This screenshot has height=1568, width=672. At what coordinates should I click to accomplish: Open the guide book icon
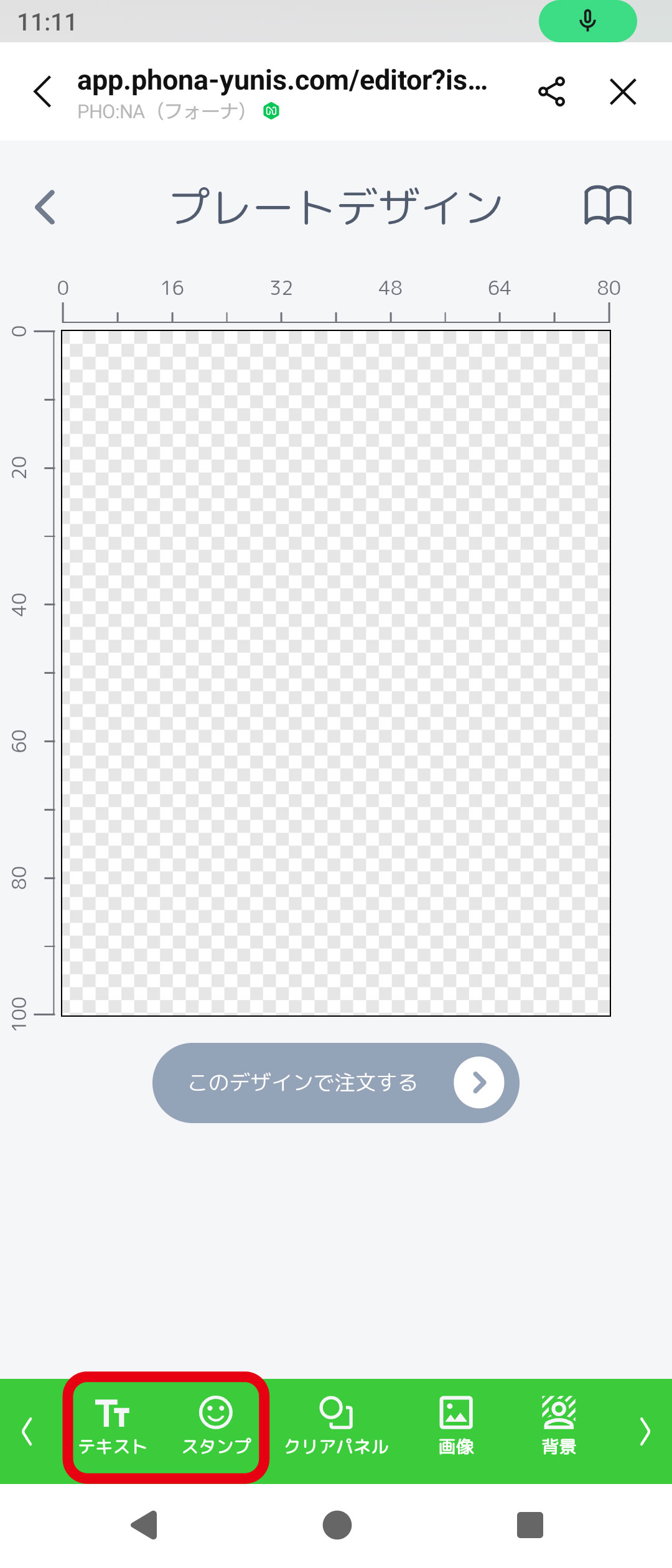click(x=607, y=205)
